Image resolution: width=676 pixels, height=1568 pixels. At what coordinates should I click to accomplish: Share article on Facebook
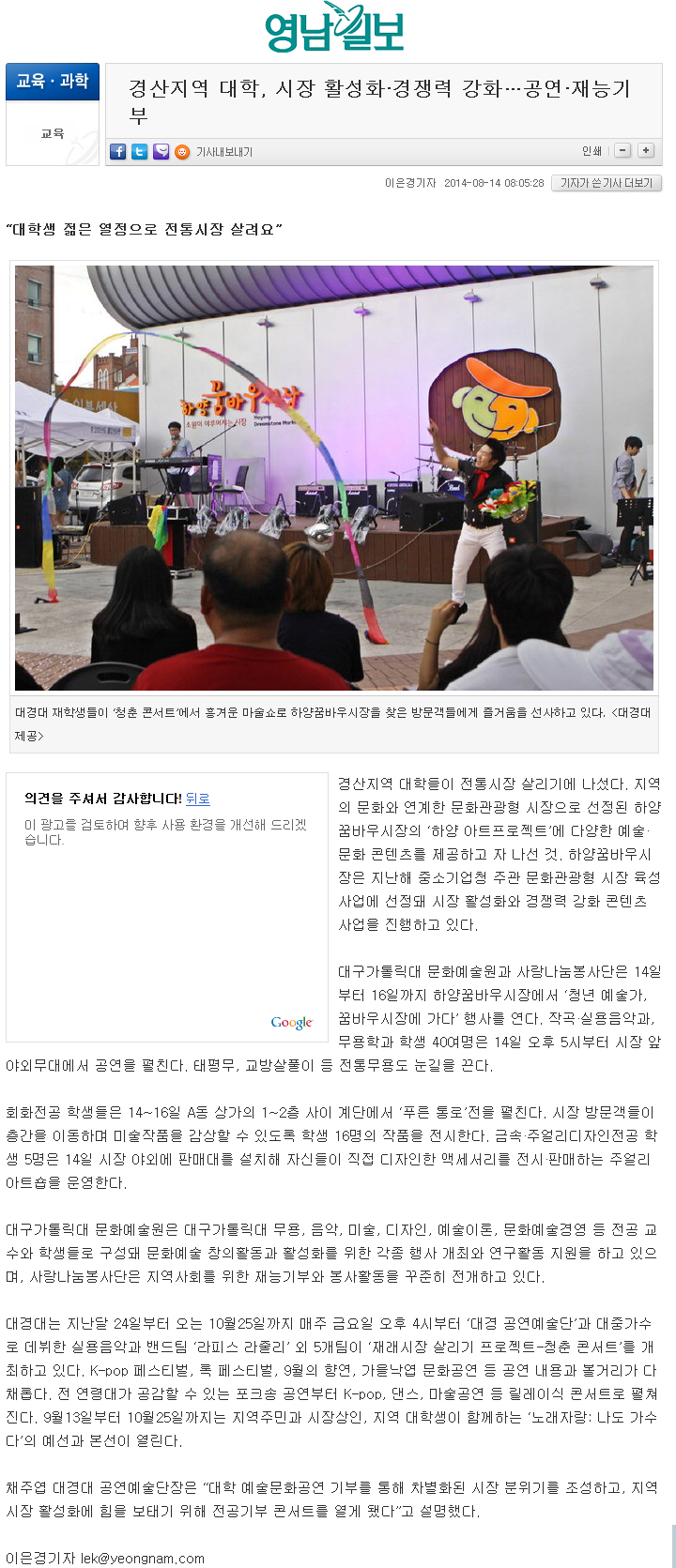click(x=117, y=152)
